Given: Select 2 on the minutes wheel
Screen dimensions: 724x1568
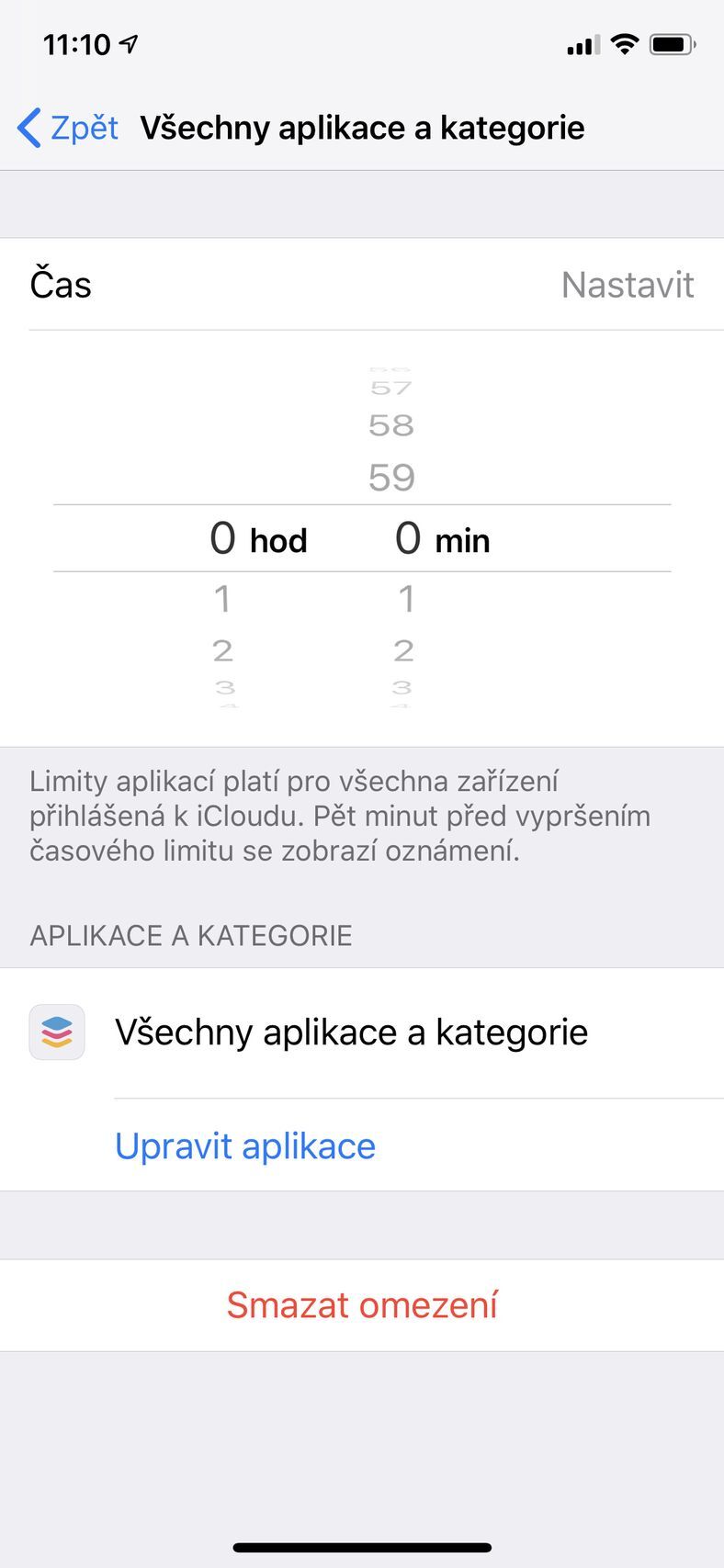Looking at the screenshot, I should [x=404, y=651].
